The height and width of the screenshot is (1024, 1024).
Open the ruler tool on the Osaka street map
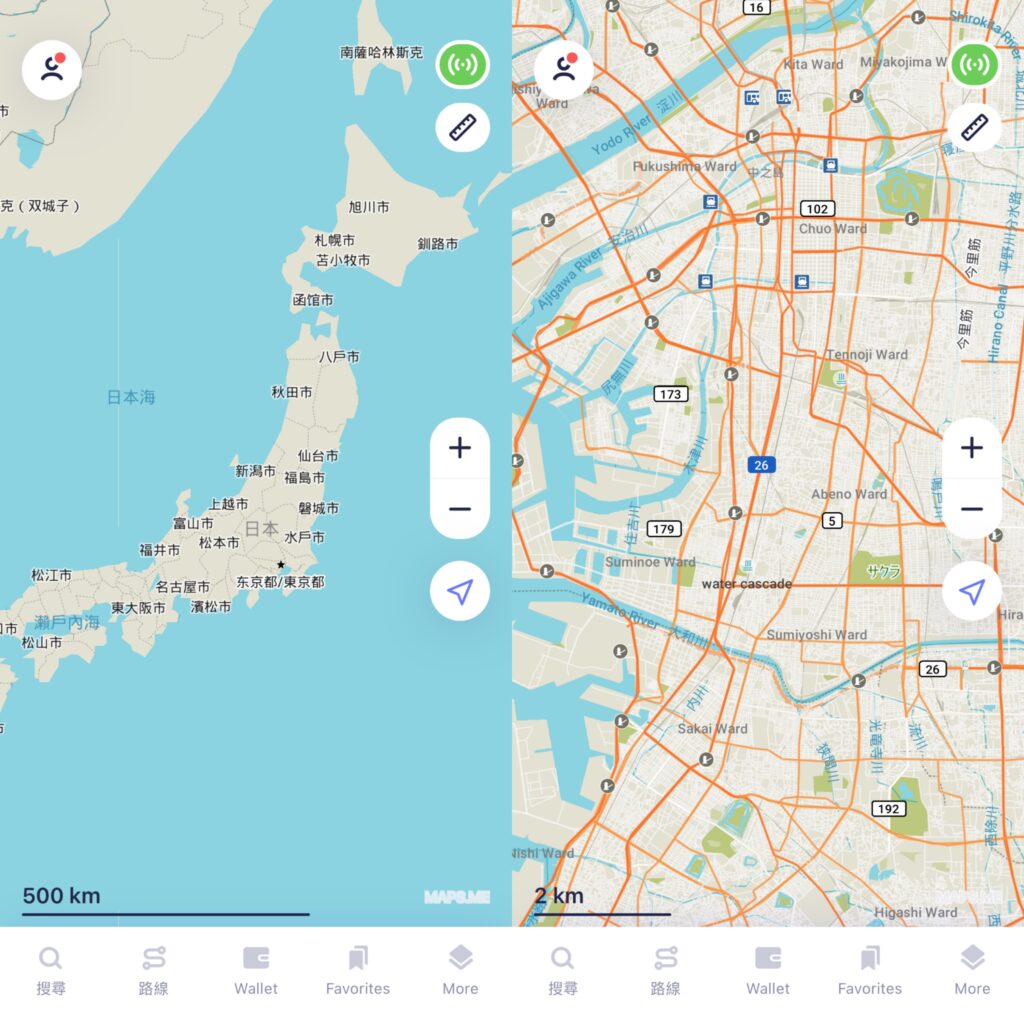[x=974, y=128]
